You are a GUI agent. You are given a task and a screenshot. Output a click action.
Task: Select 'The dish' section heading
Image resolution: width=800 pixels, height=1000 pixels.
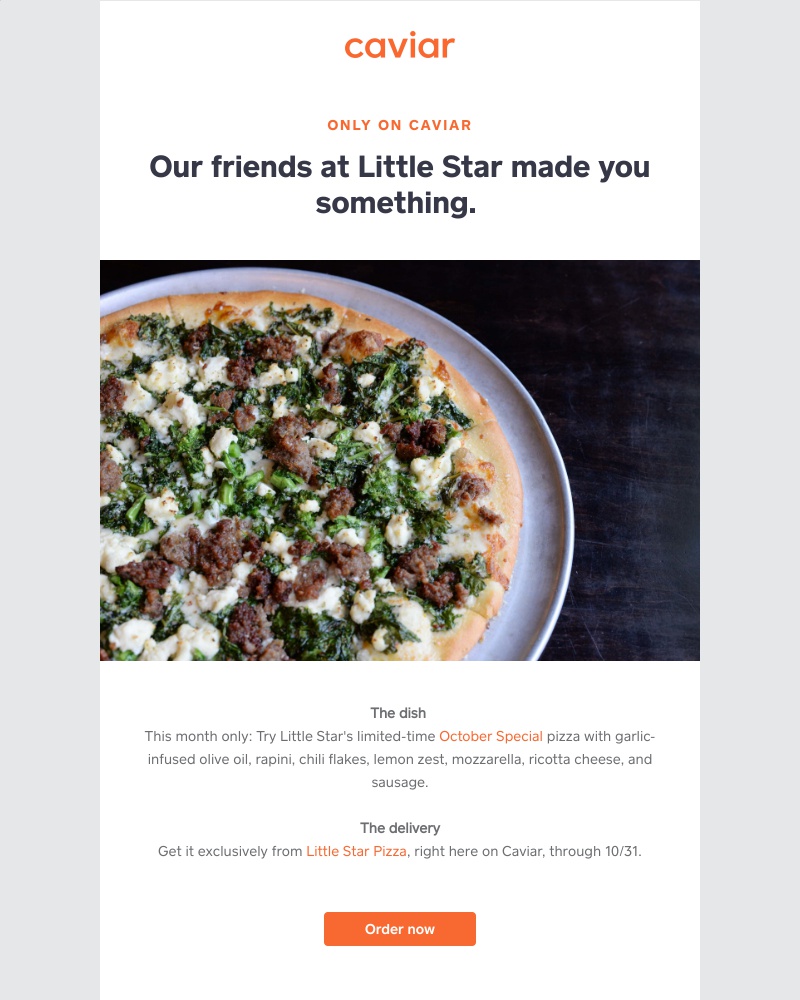click(x=399, y=713)
